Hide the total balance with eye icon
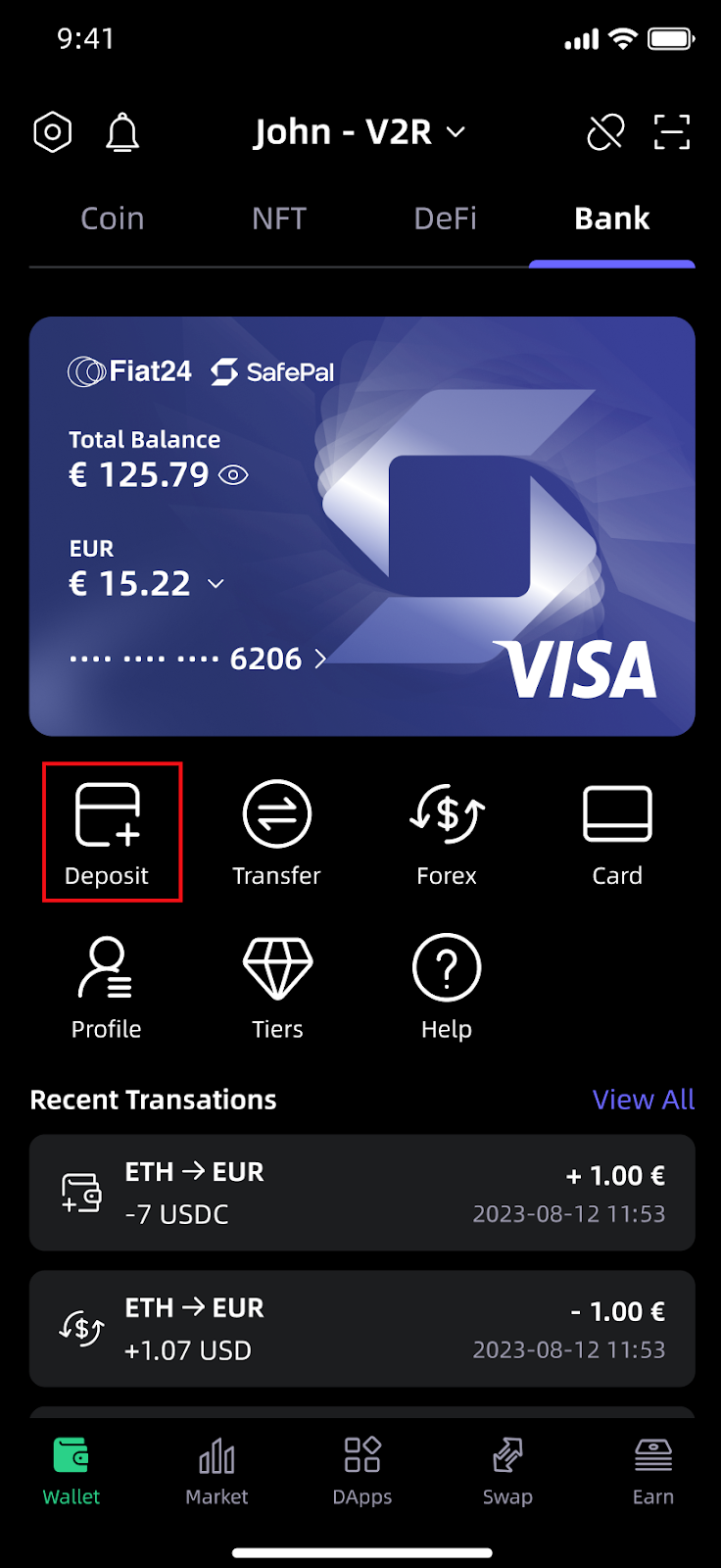The image size is (721, 1568). (234, 476)
